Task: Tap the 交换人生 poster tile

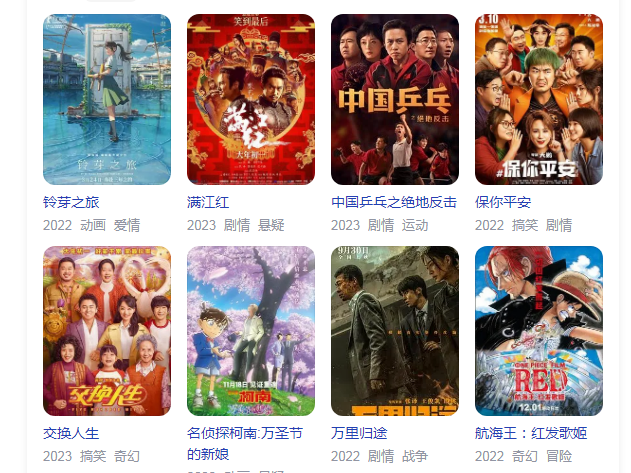Action: click(x=107, y=331)
